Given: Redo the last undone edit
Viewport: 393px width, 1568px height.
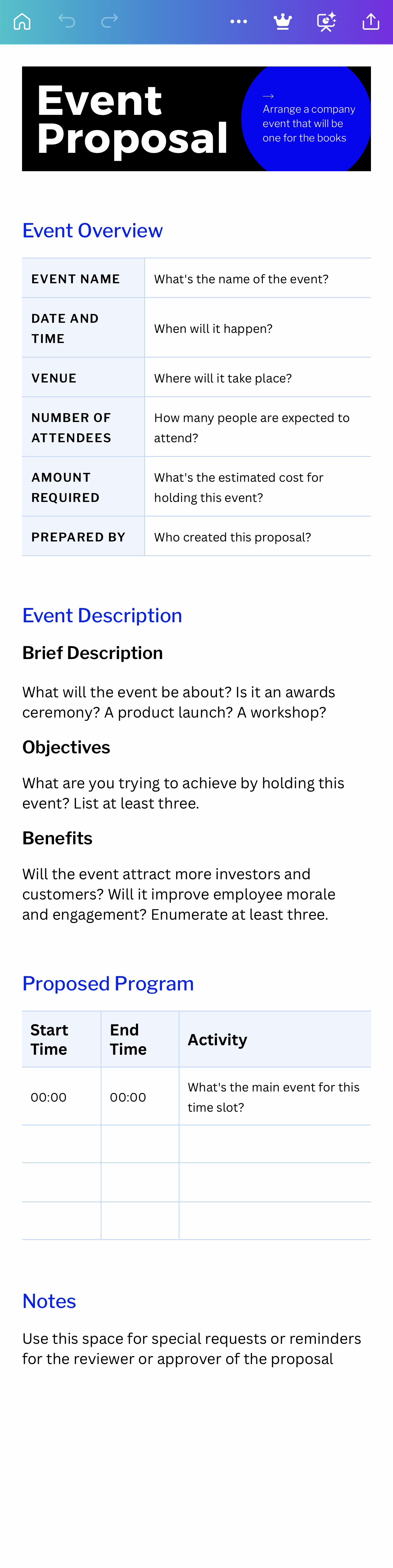Looking at the screenshot, I should coord(110,22).
